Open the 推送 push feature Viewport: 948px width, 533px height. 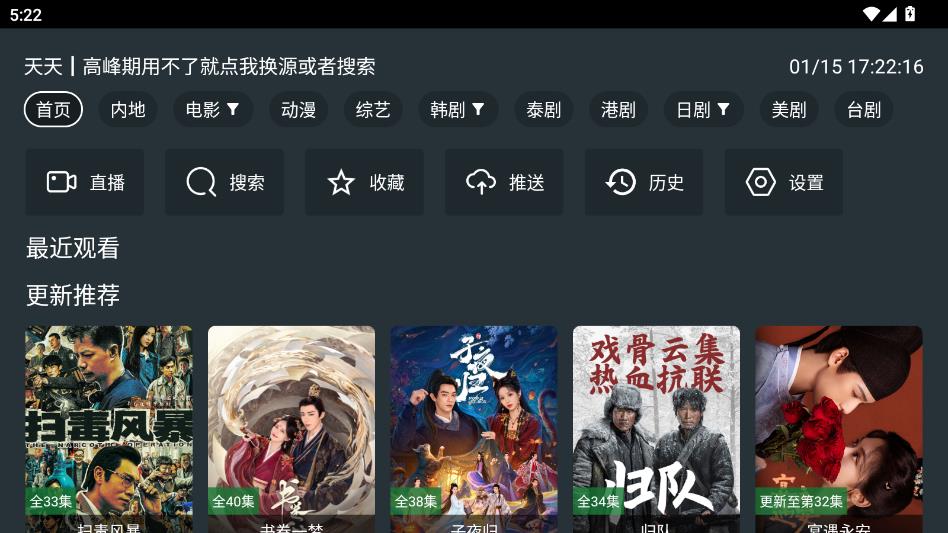click(x=505, y=182)
